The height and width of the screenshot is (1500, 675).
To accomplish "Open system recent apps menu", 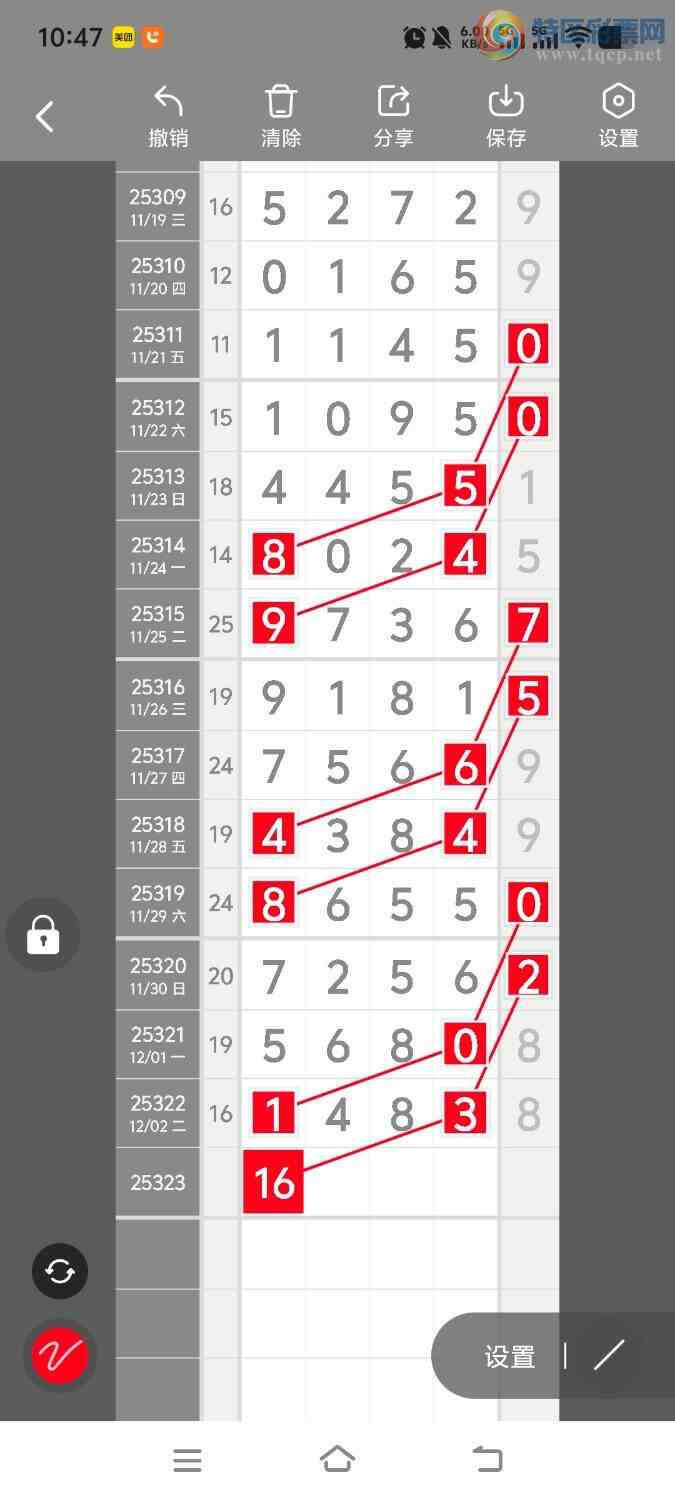I will (x=188, y=1460).
